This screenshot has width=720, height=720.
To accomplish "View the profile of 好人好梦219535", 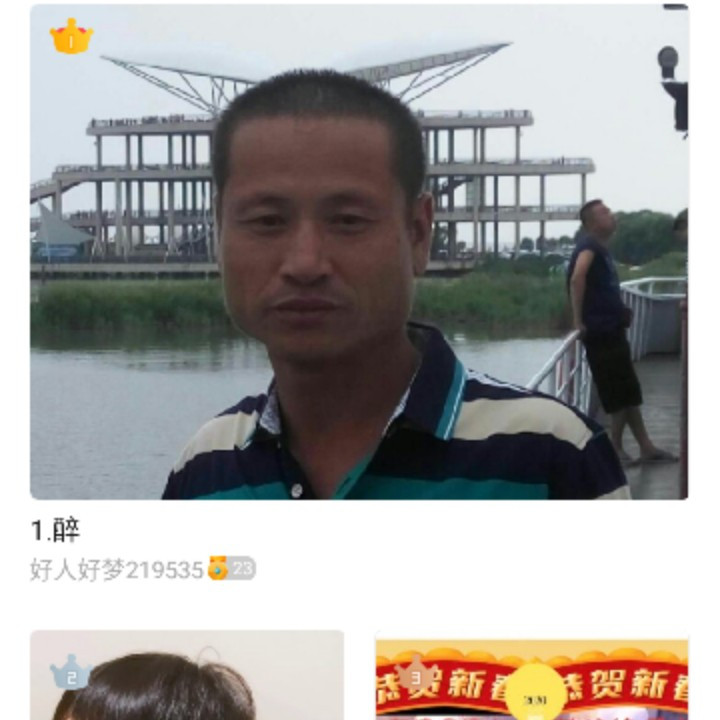I will tap(117, 570).
